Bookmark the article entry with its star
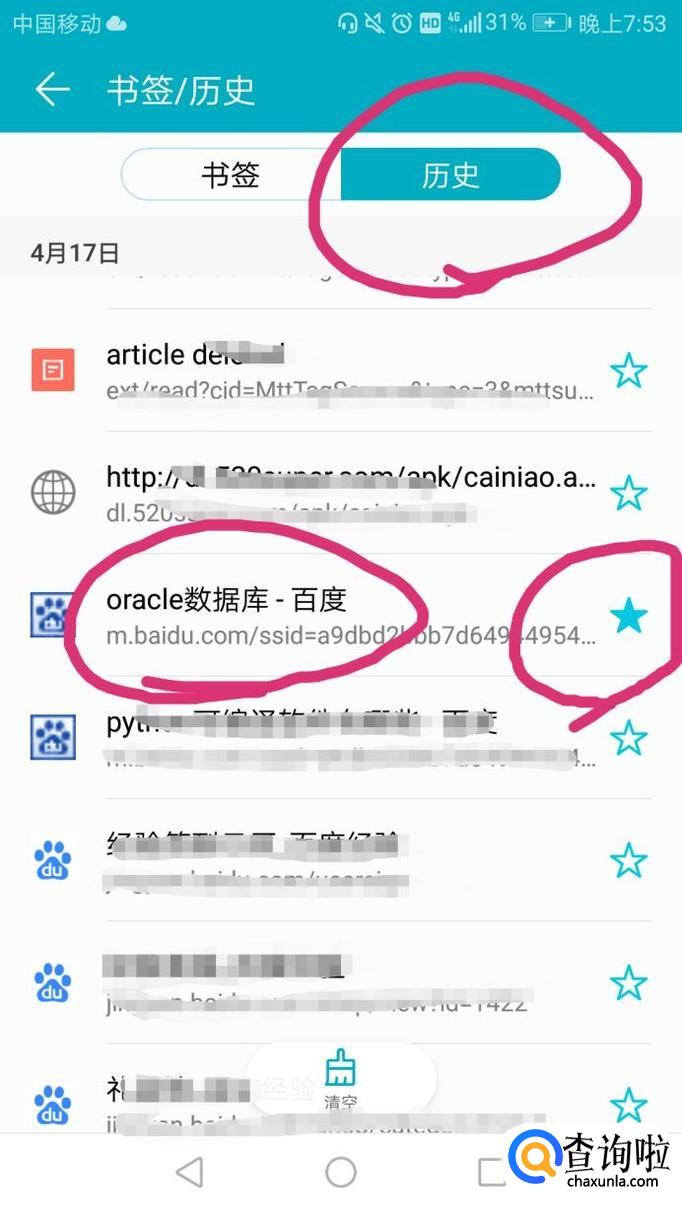This screenshot has width=682, height=1212. [x=628, y=371]
